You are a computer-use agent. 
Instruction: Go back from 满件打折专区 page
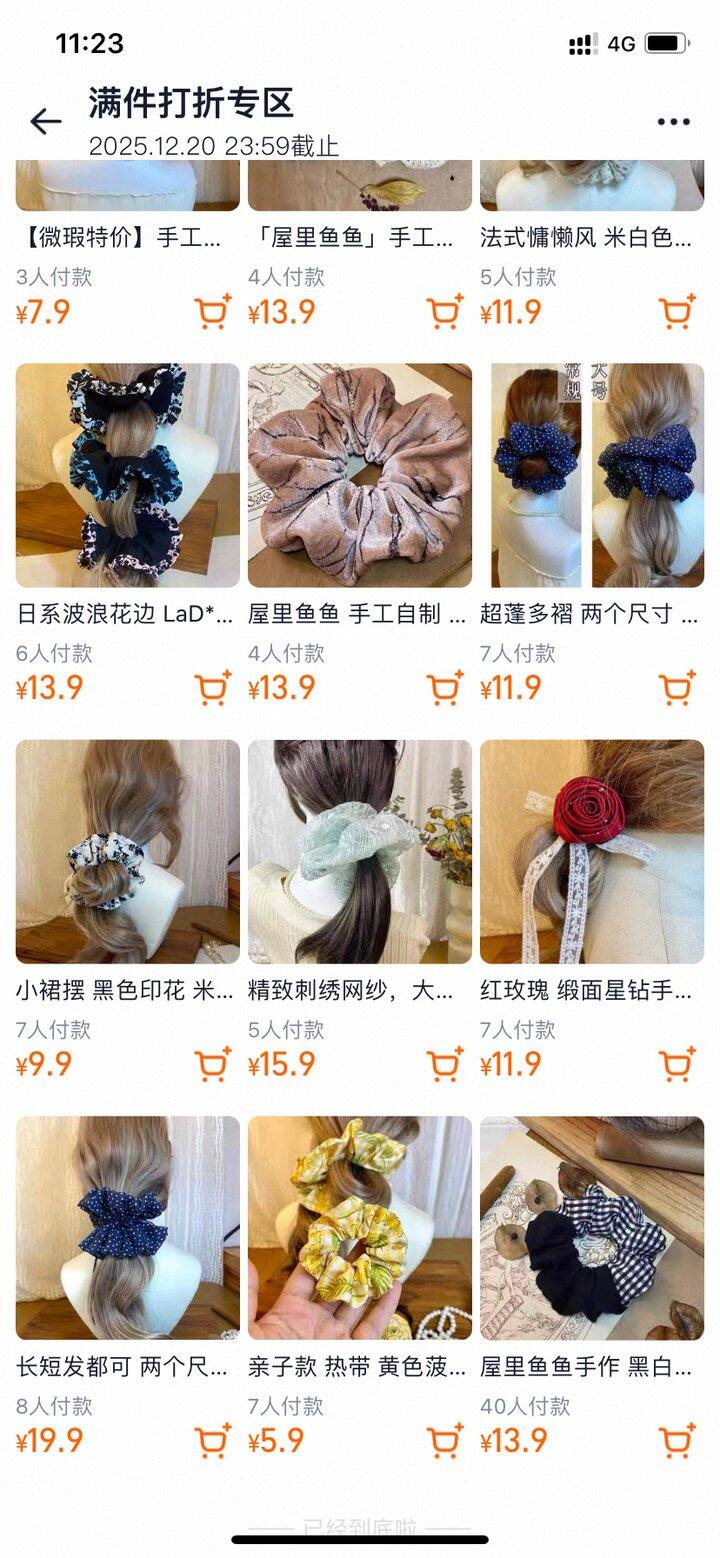[46, 122]
